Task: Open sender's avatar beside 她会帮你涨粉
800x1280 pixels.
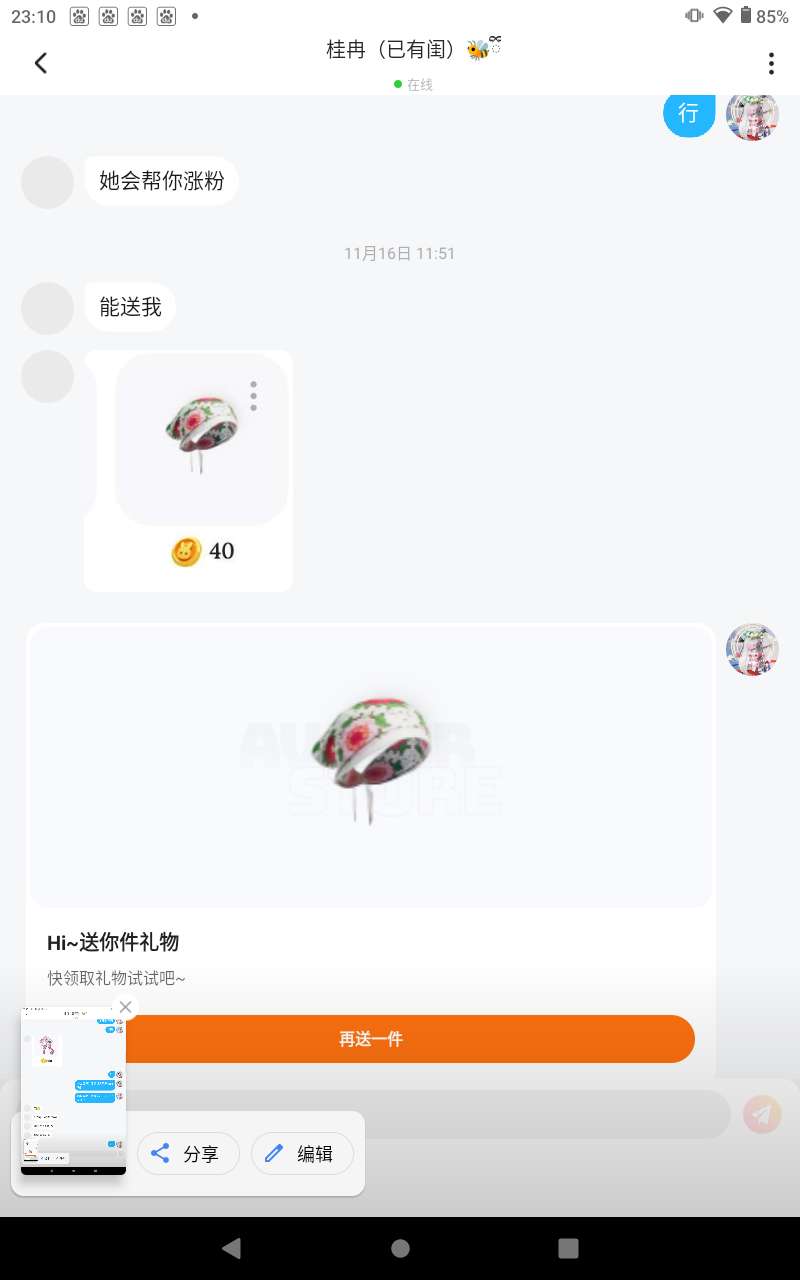Action: click(48, 182)
